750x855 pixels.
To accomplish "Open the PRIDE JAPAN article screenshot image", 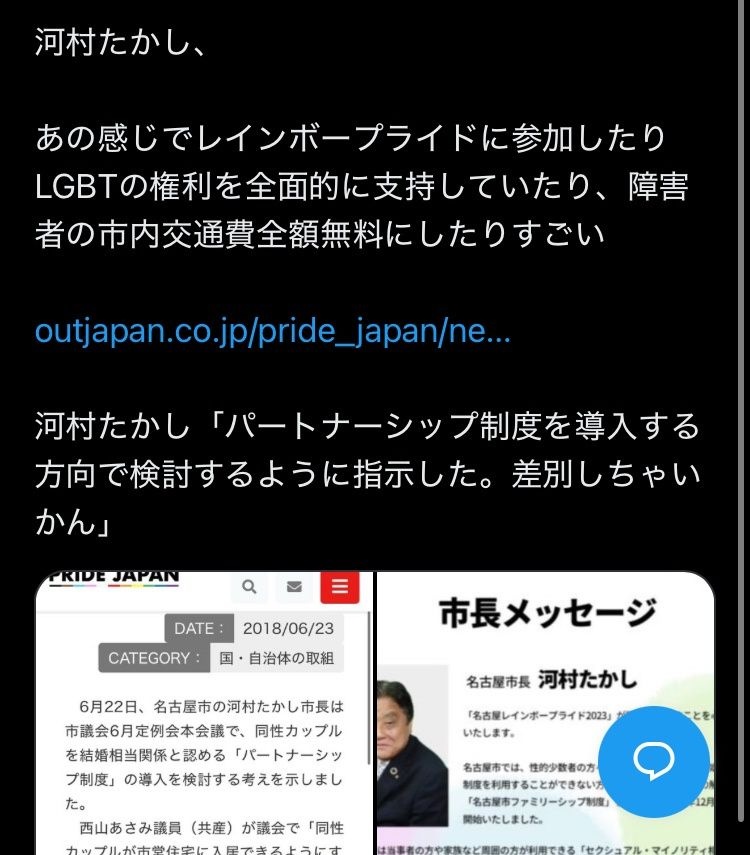I will 204,712.
